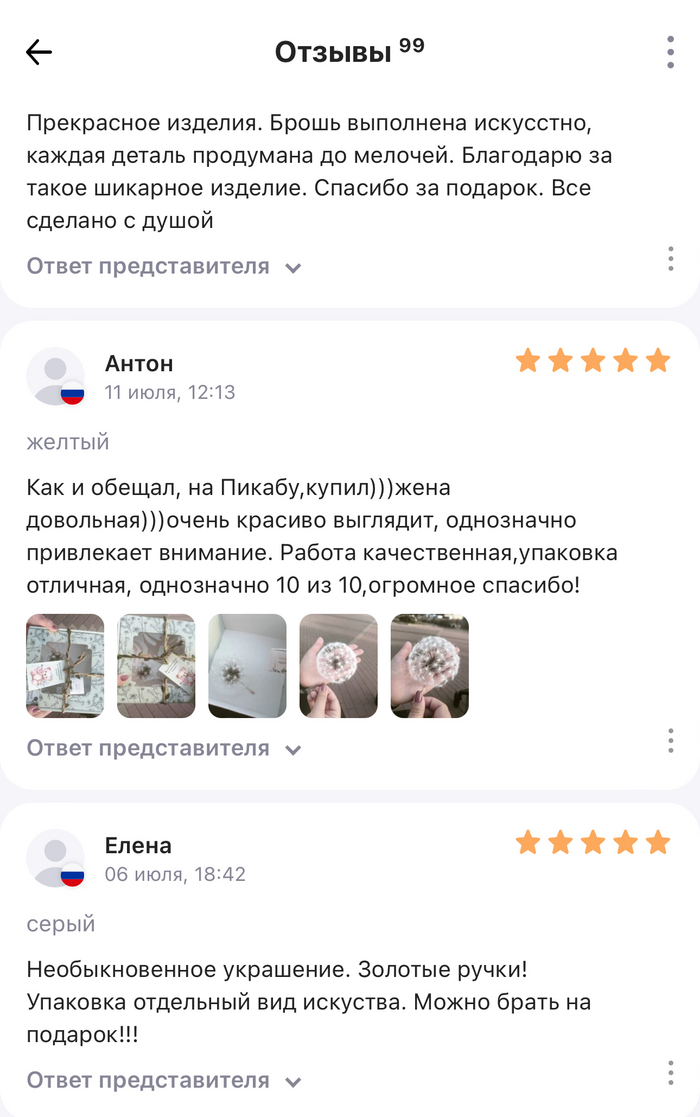Open options for the brooch review
The width and height of the screenshot is (700, 1117).
point(670,259)
